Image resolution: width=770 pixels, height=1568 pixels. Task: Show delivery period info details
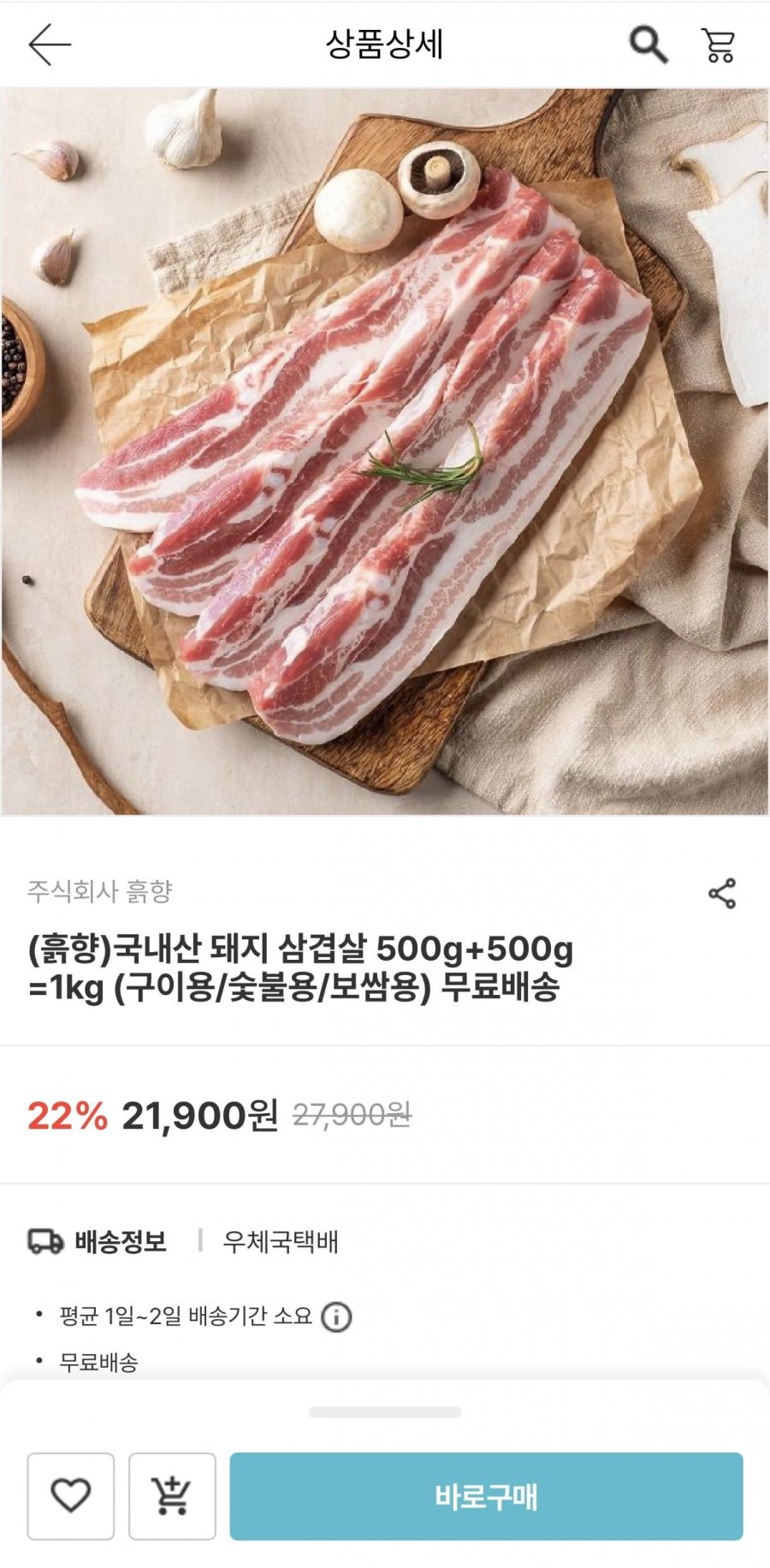pos(336,1317)
